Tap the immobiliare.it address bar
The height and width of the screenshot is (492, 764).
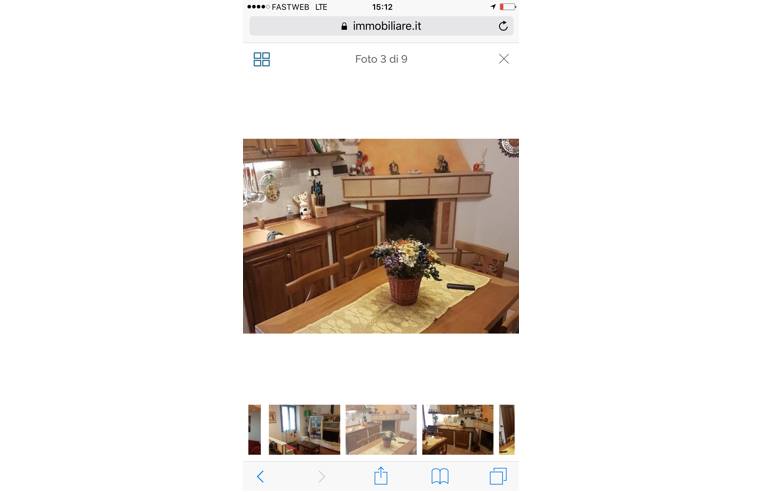(x=381, y=26)
